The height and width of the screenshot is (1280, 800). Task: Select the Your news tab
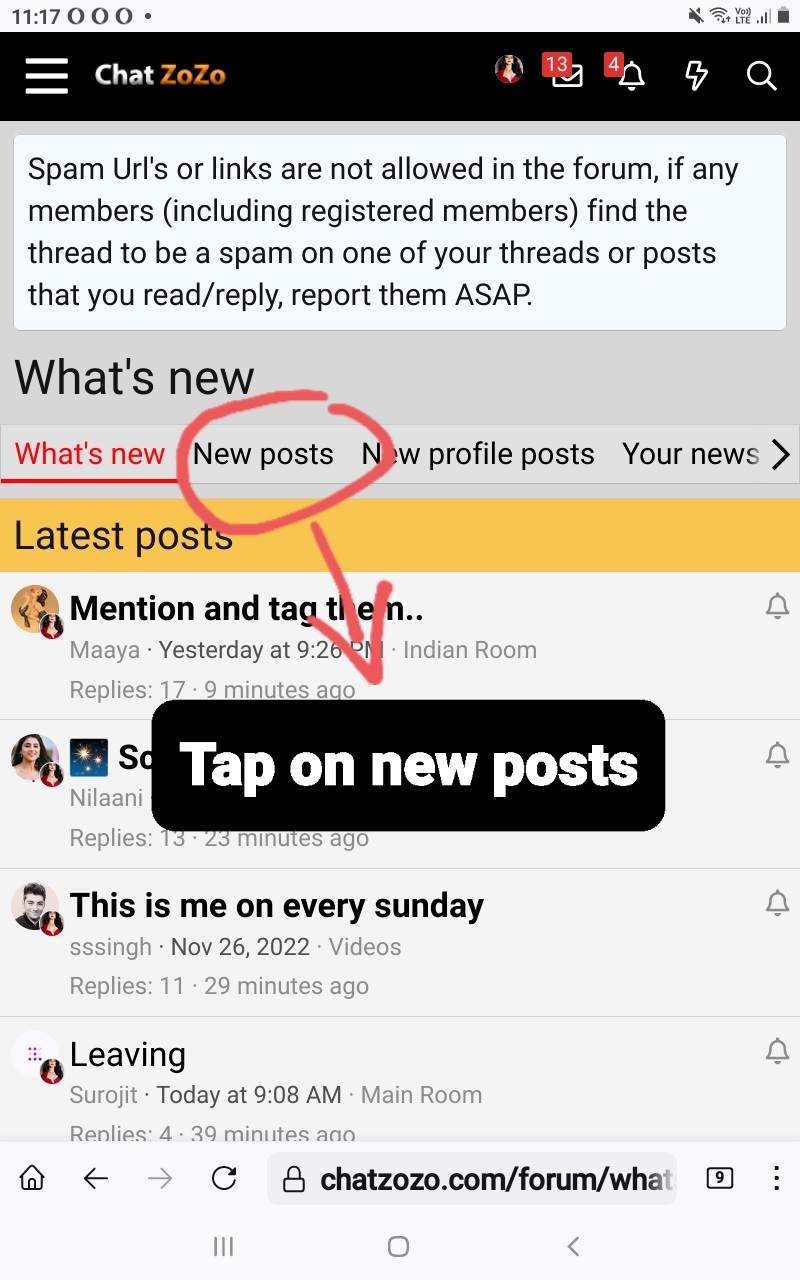point(690,454)
